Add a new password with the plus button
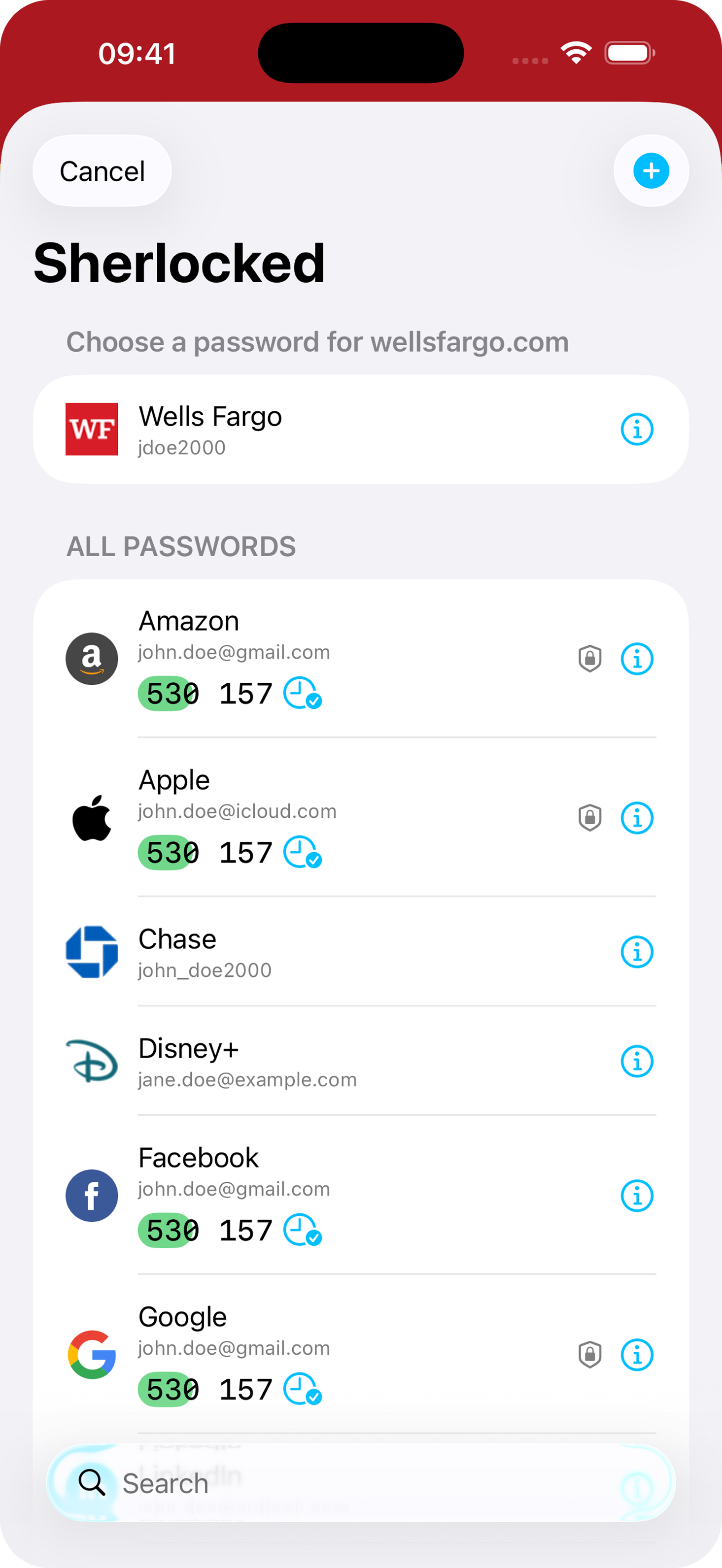The image size is (722, 1568). click(650, 171)
